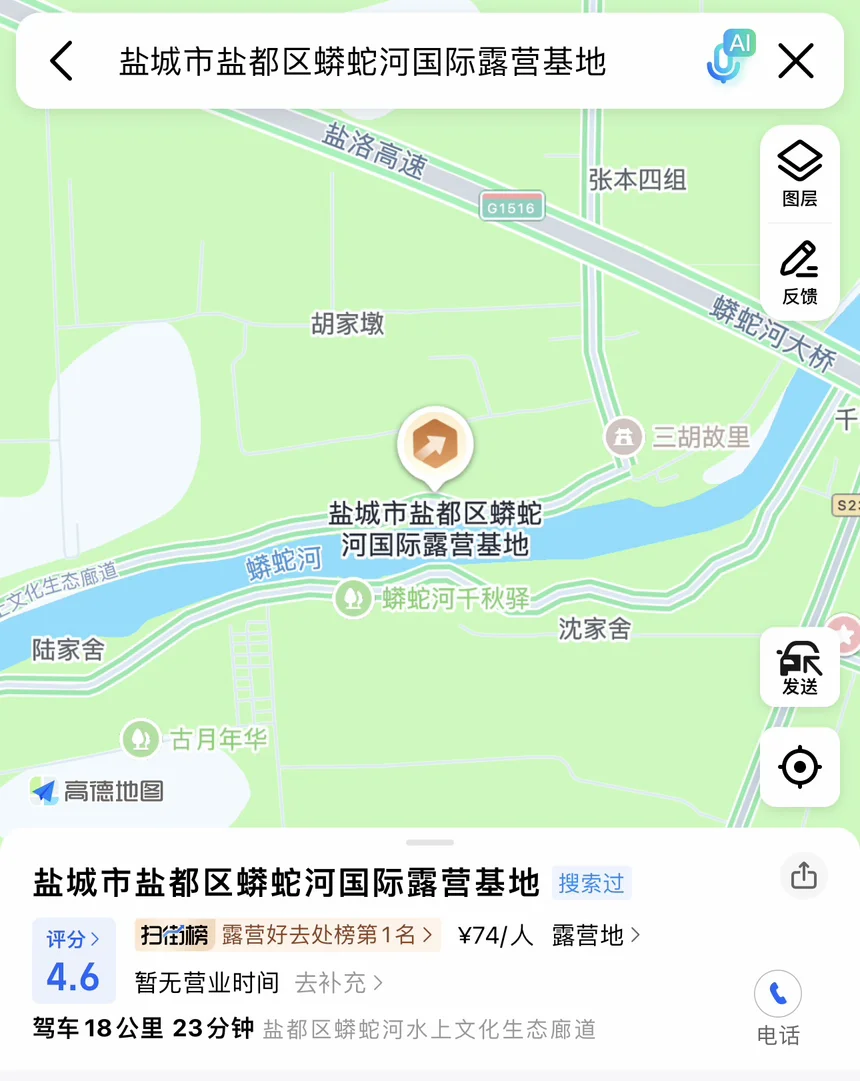Start AI voice search with the microphone
The width and height of the screenshot is (860, 1081).
[727, 58]
